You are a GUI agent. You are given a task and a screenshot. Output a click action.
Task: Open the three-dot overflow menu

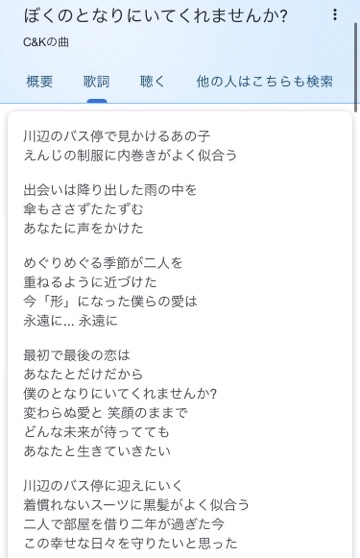(x=335, y=15)
